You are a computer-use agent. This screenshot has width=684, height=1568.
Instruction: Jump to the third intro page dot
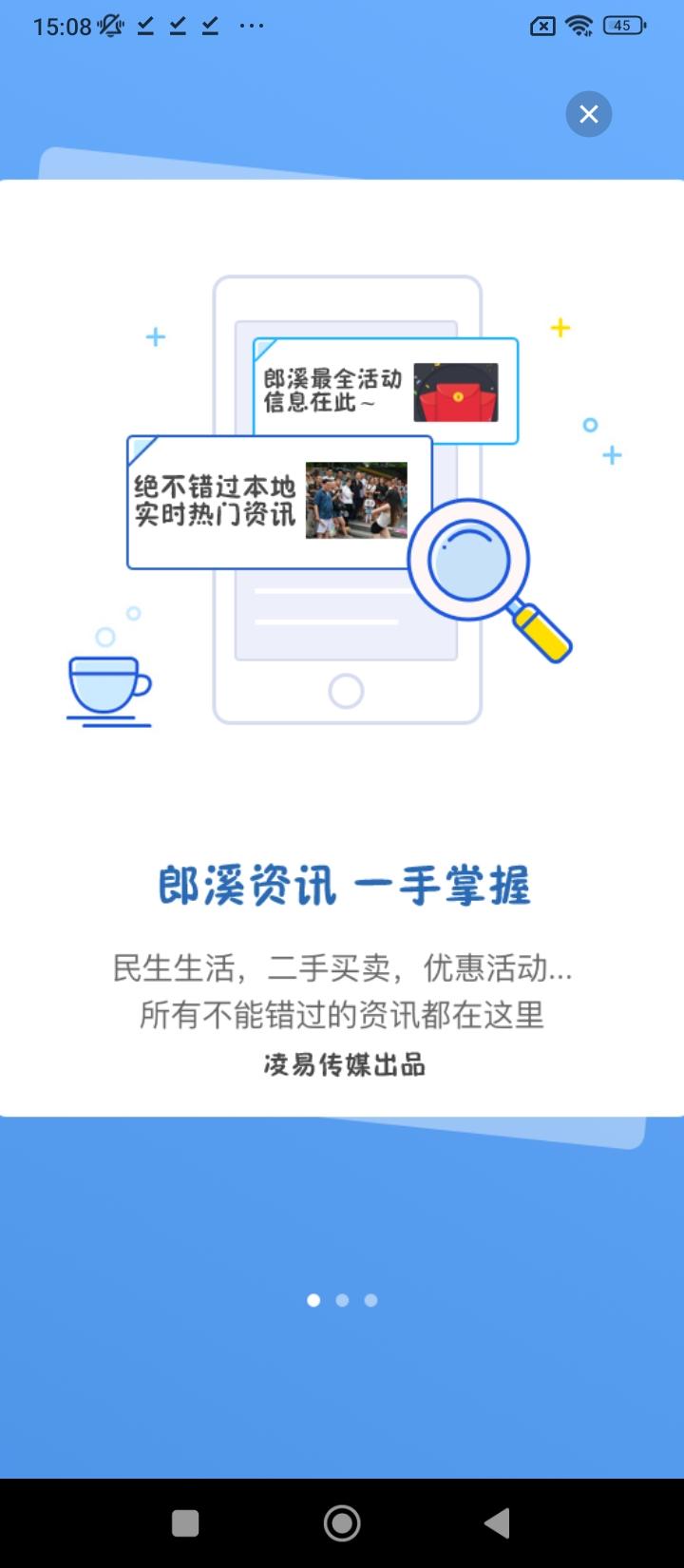click(370, 1300)
